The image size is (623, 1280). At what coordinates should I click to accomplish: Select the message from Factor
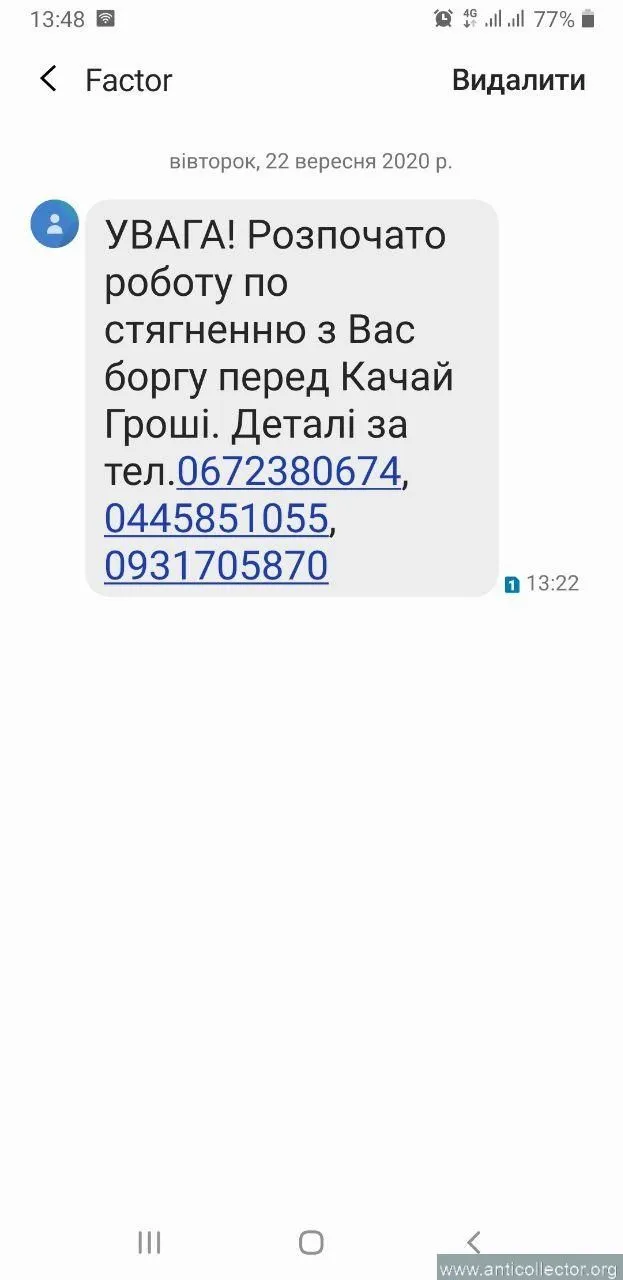click(x=290, y=330)
